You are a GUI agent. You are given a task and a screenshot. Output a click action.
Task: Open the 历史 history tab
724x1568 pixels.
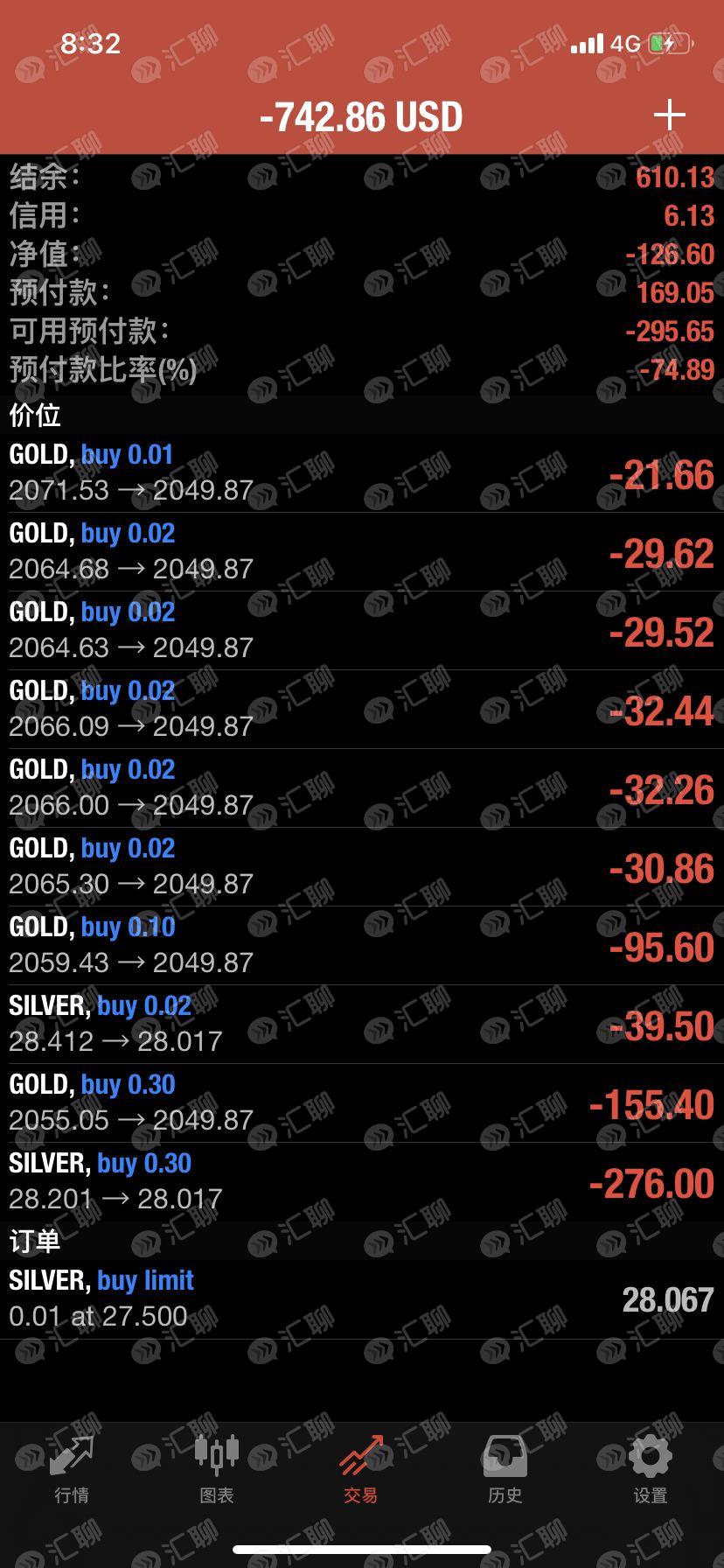505,1470
